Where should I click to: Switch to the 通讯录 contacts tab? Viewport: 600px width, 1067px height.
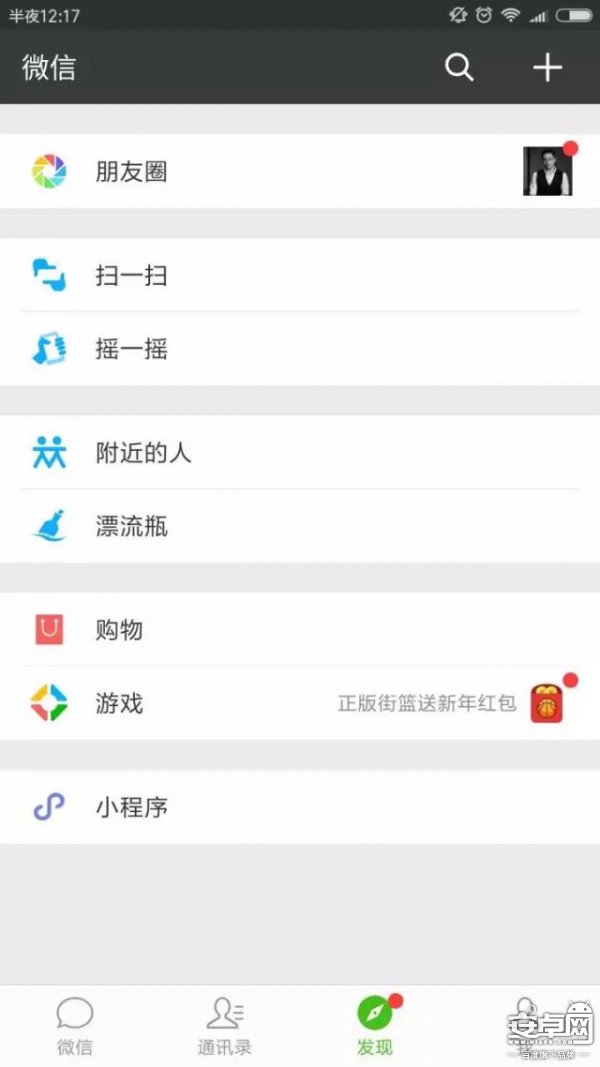click(225, 1026)
